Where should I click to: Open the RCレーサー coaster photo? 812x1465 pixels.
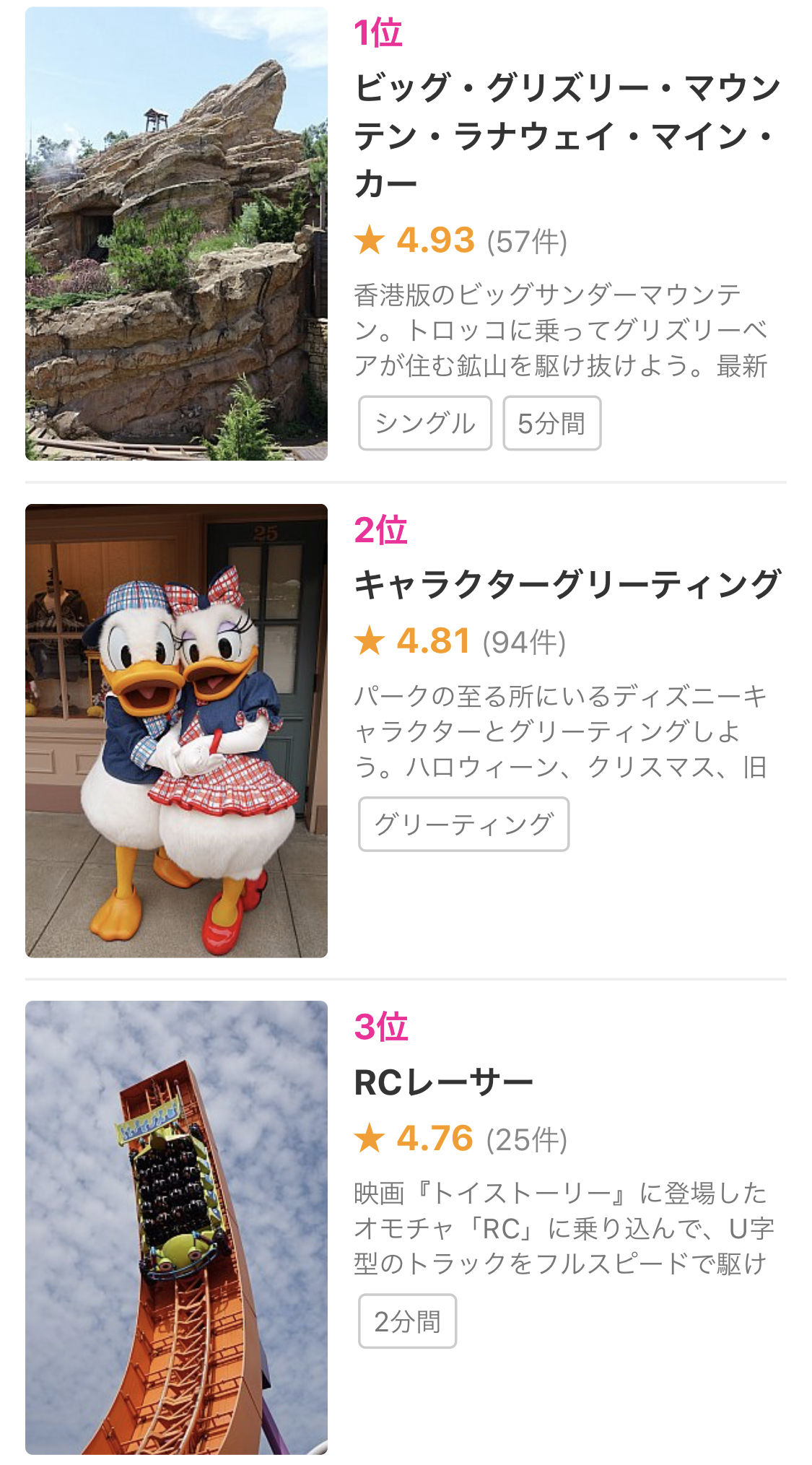[176, 1227]
